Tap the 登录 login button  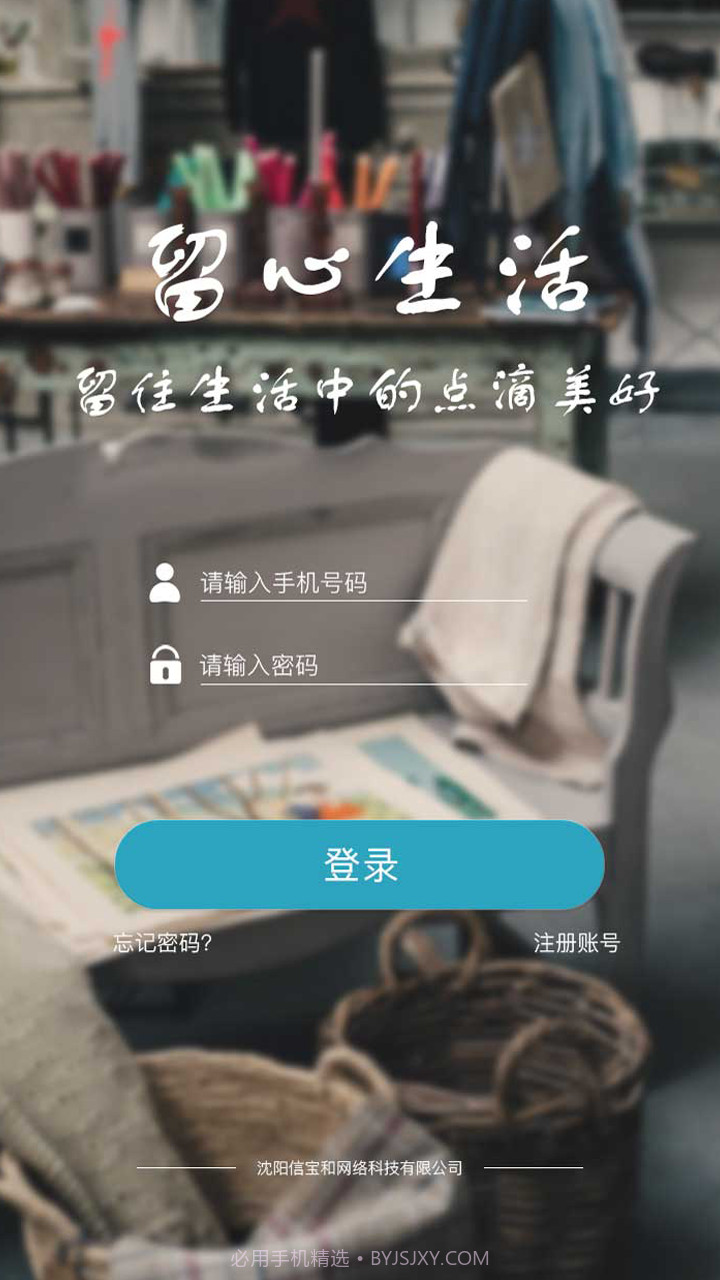coord(360,865)
